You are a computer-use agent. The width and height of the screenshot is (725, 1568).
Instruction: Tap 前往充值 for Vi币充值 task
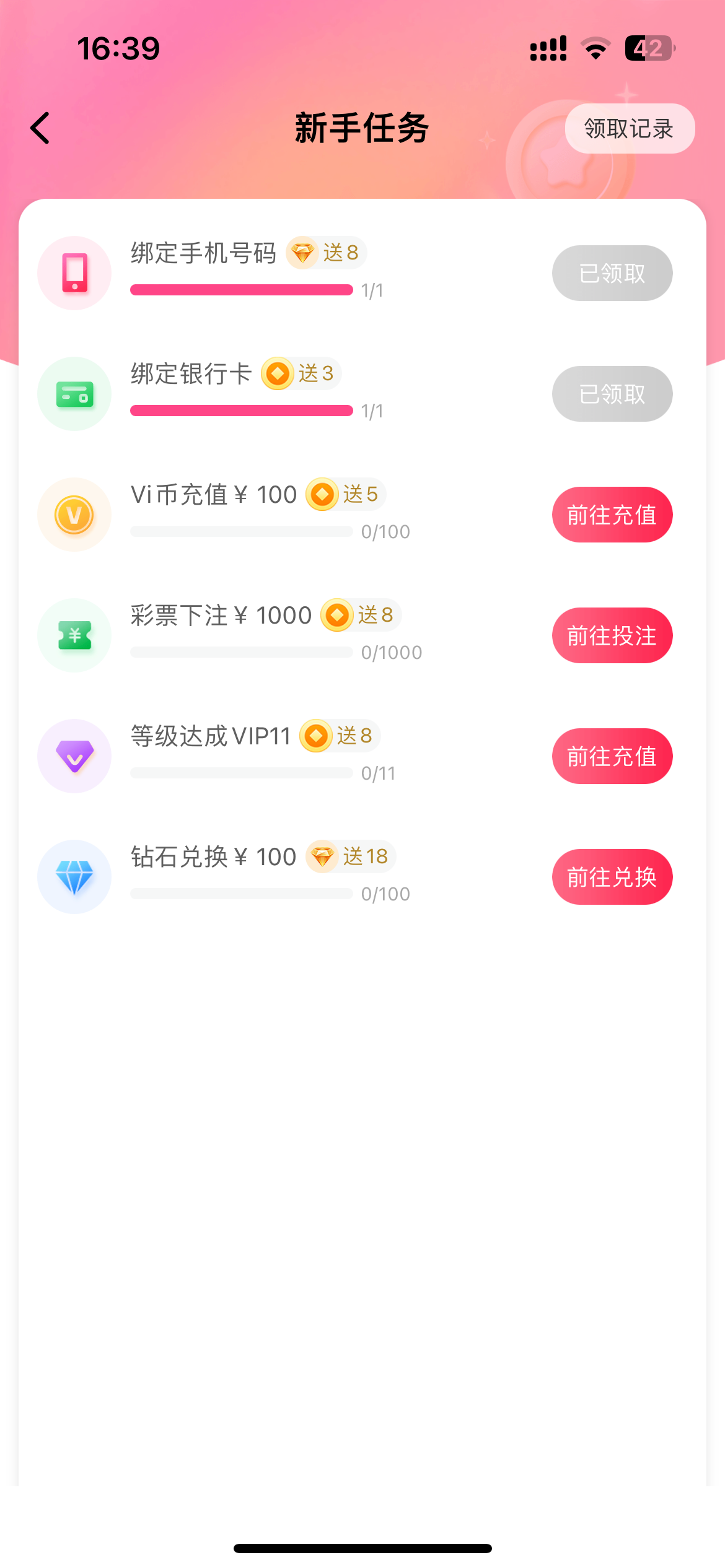(612, 515)
